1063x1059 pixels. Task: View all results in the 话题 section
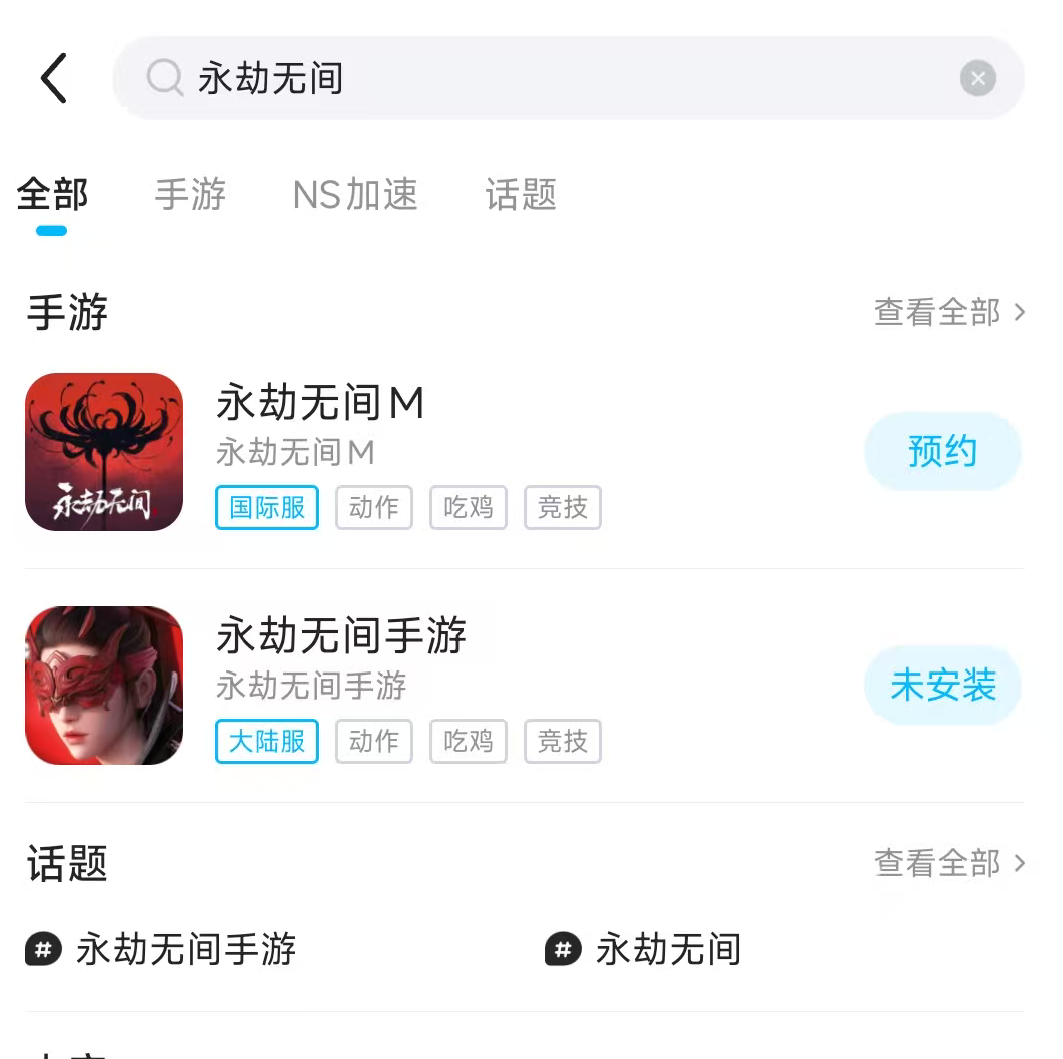(949, 863)
